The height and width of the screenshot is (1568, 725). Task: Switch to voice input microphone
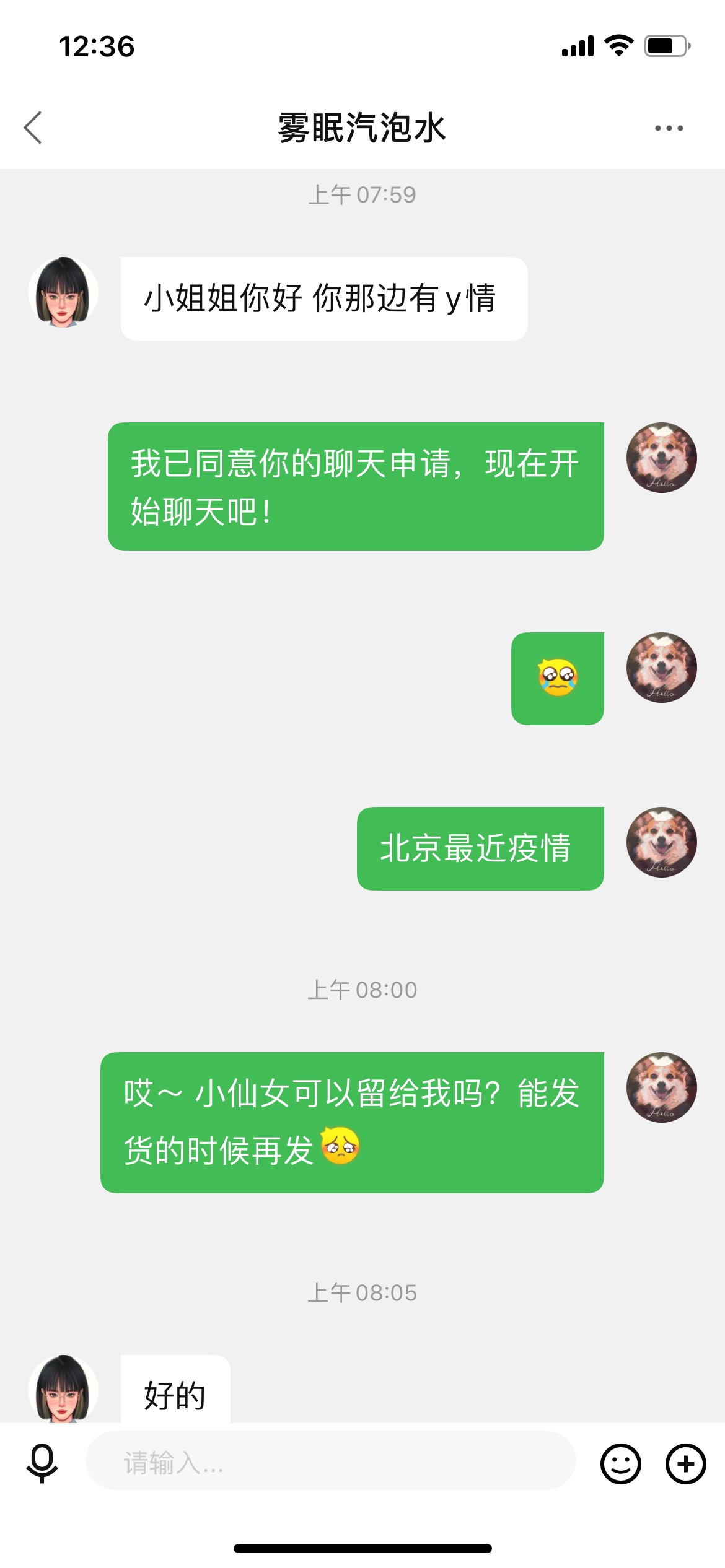point(42,1463)
